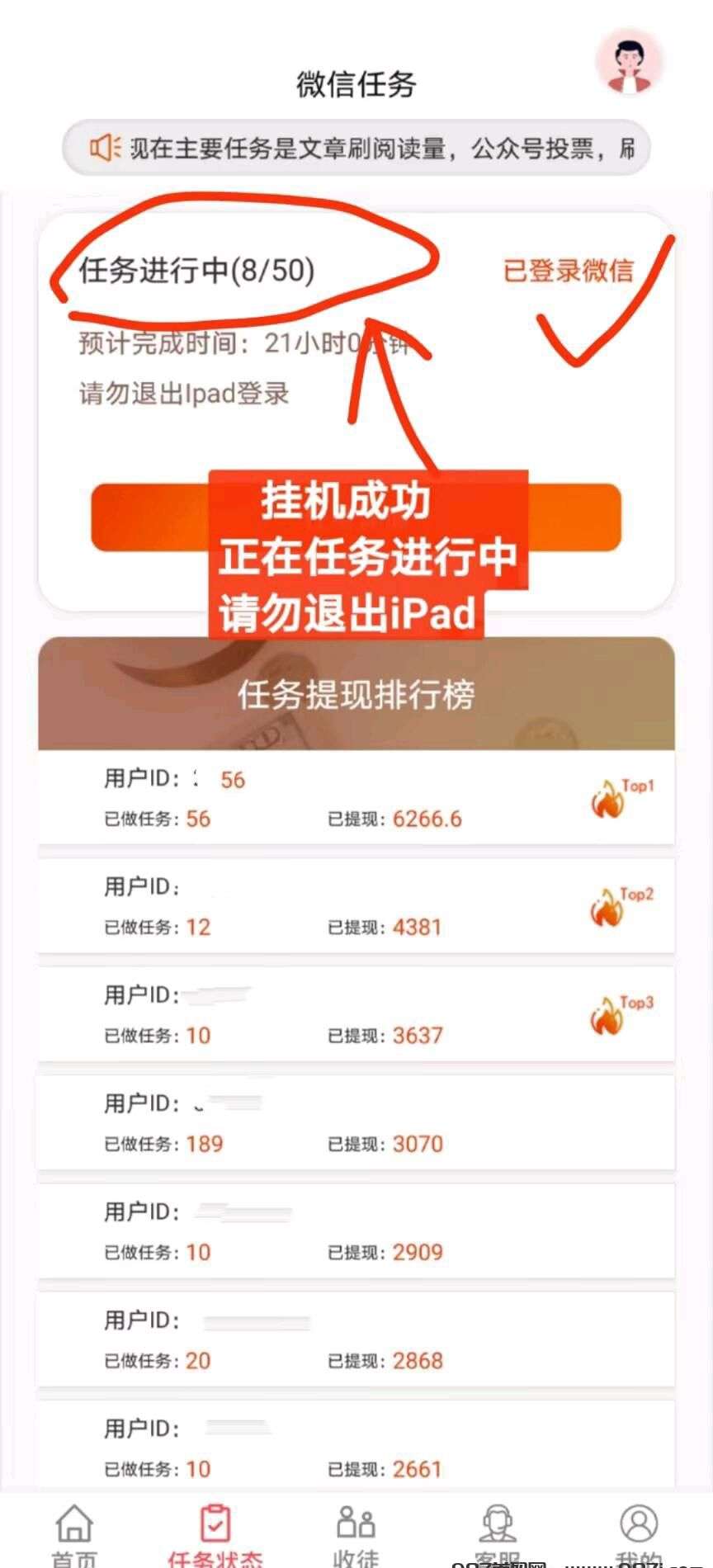This screenshot has height=1568, width=713.
Task: Tap the orange button in task card
Action: point(149,517)
